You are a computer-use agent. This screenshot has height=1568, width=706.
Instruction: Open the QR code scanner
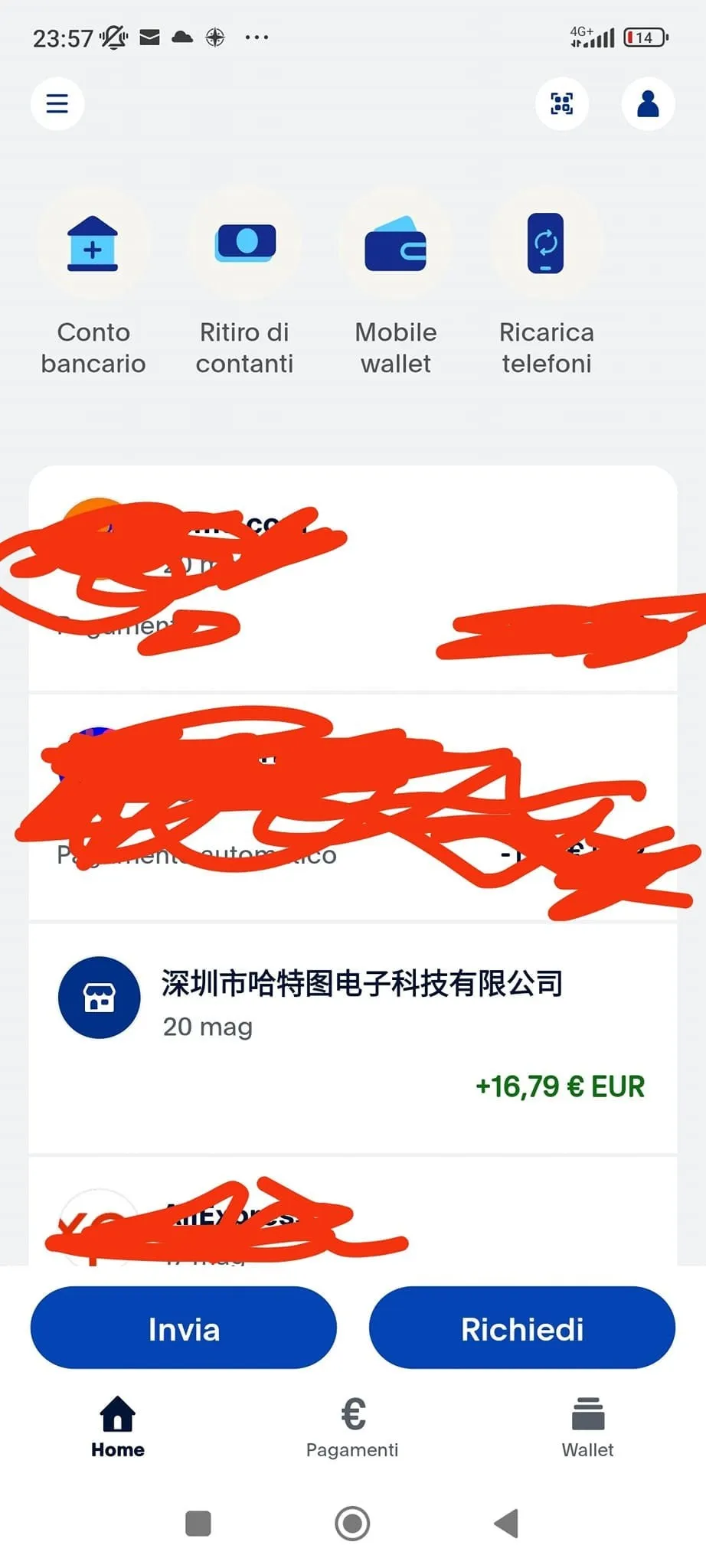(562, 103)
